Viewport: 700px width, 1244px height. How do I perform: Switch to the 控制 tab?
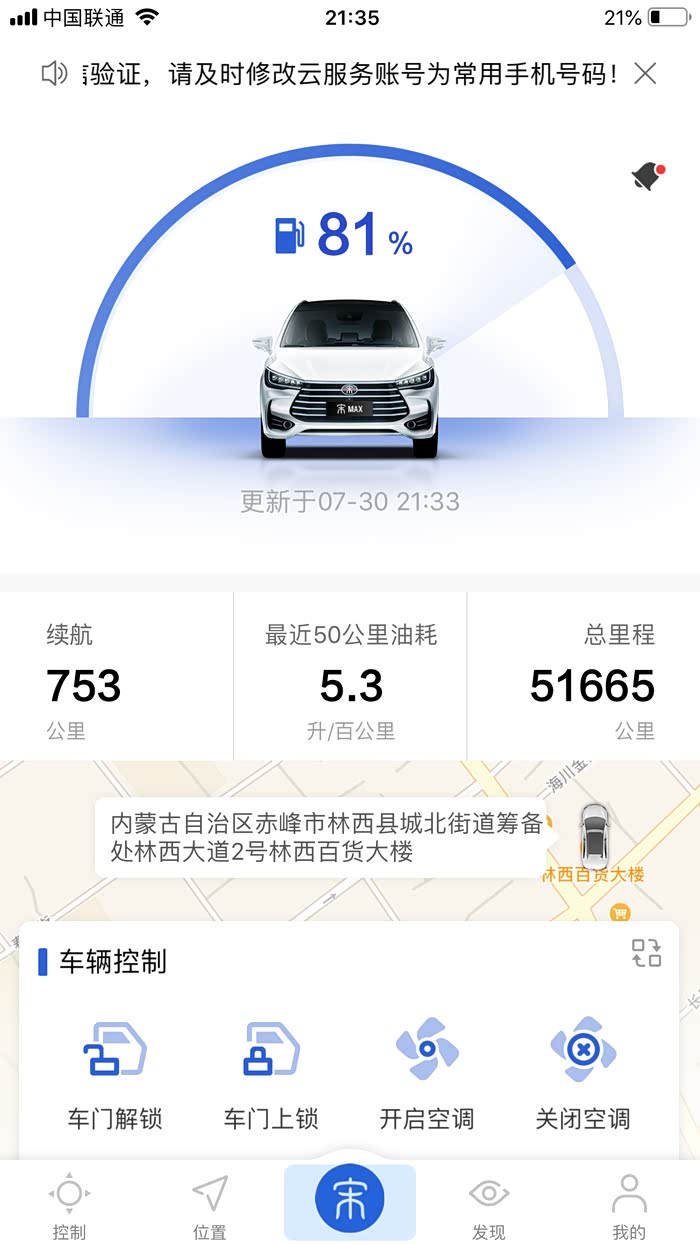pyautogui.click(x=69, y=1206)
